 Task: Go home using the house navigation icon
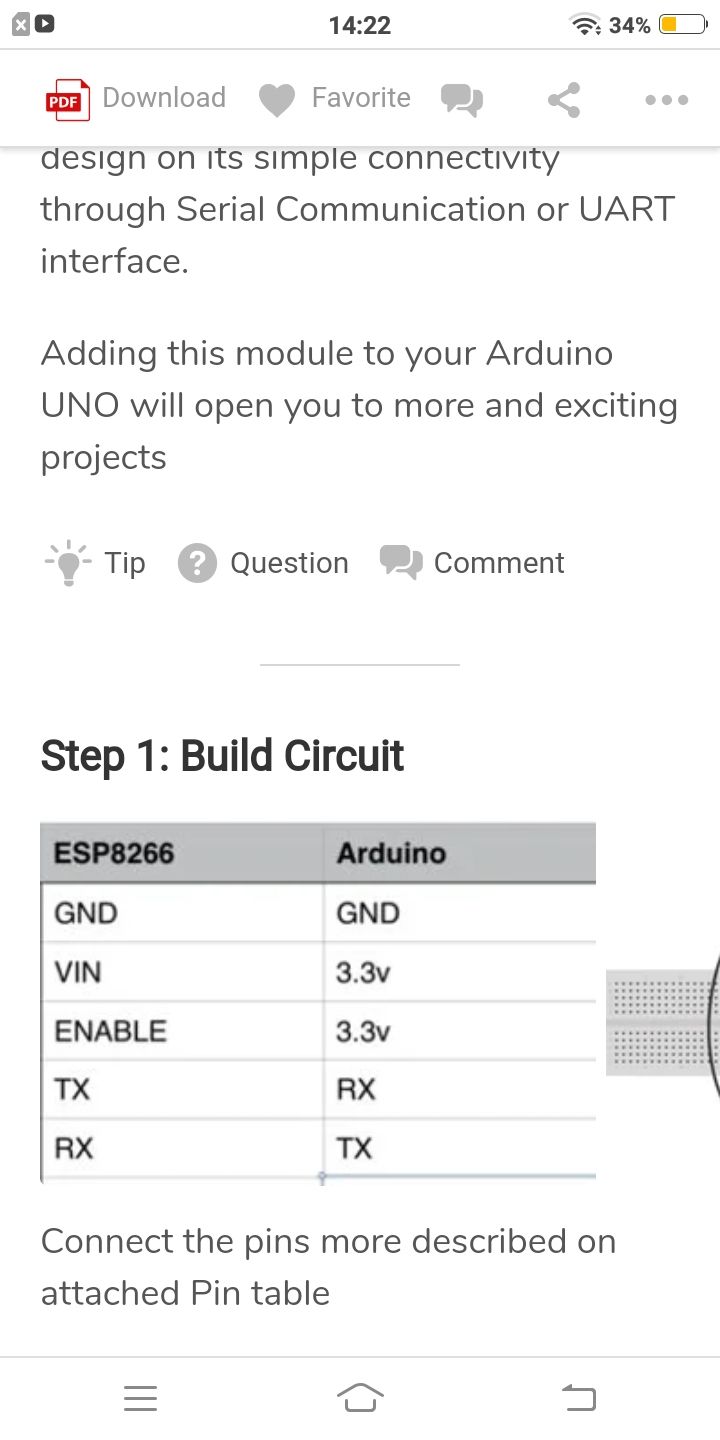360,1397
